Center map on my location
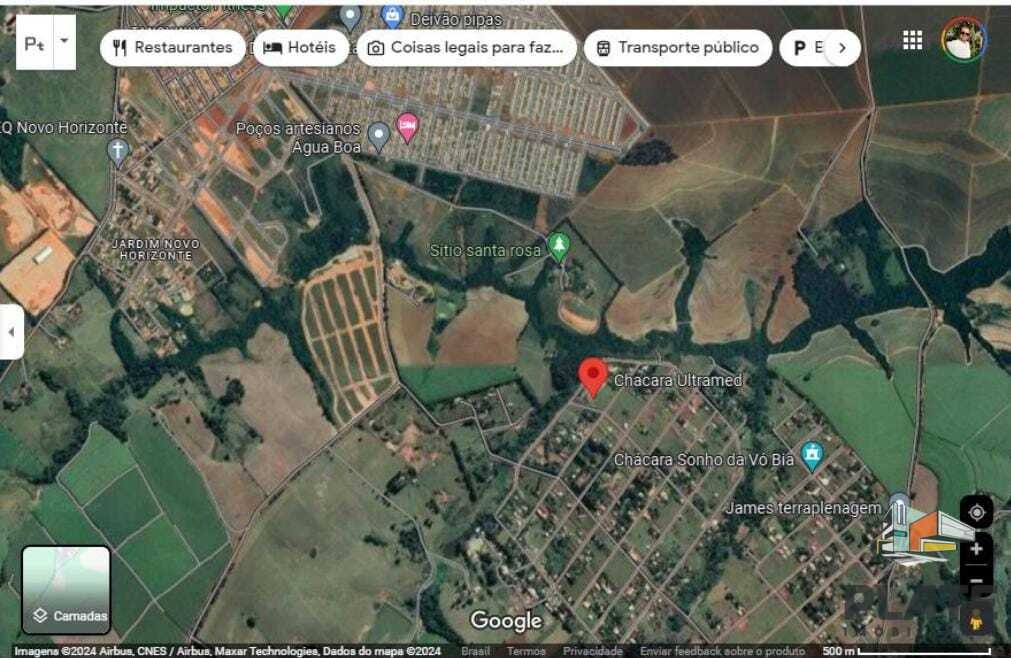This screenshot has width=1011, height=658. click(x=976, y=512)
